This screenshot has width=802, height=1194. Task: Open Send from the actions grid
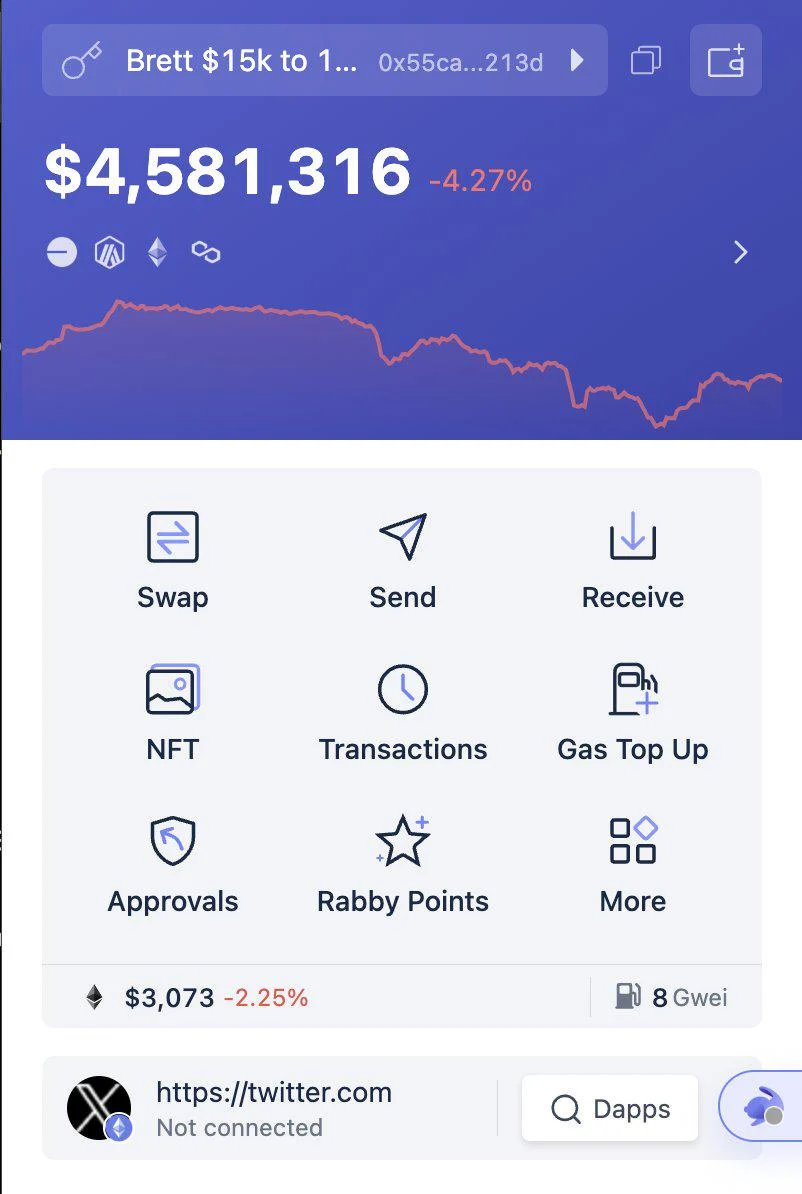click(402, 536)
